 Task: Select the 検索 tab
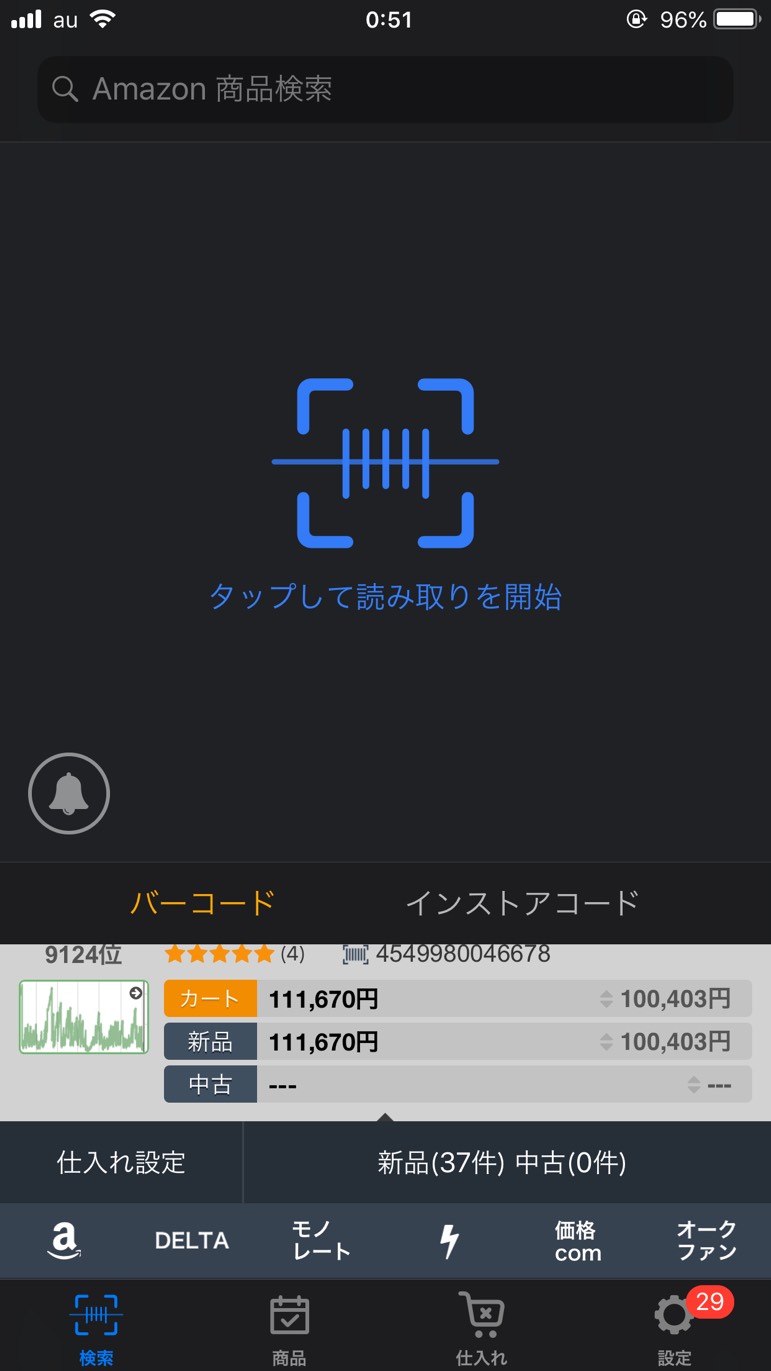coord(97,1329)
